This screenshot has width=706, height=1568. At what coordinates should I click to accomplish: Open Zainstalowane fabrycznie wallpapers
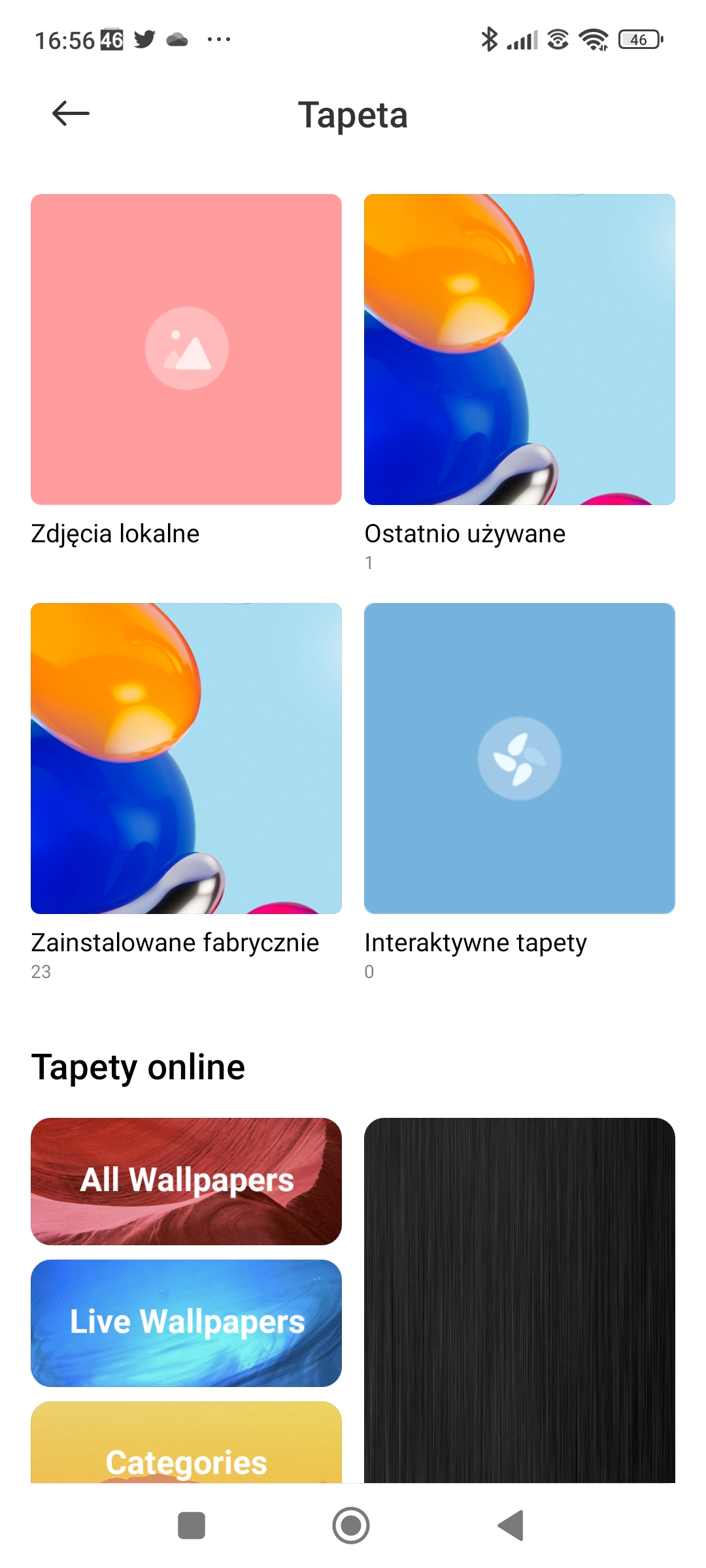click(x=186, y=758)
